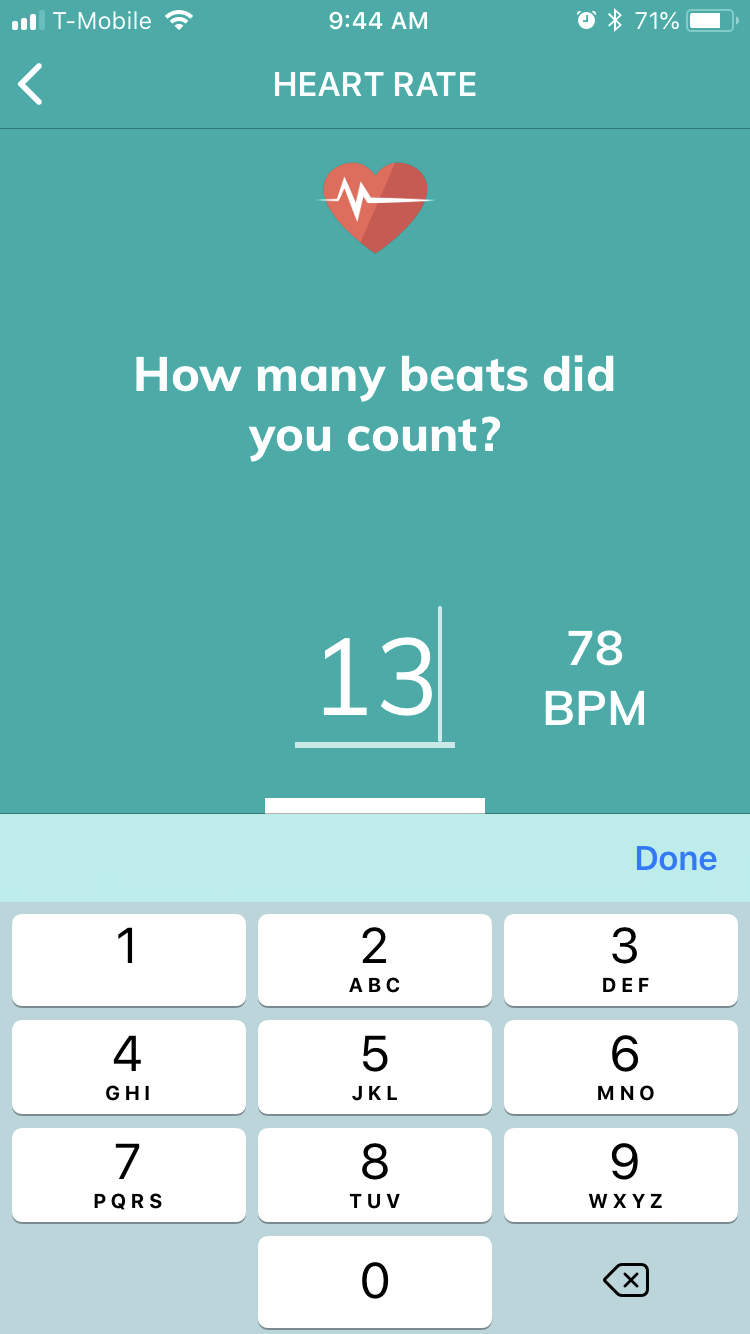Type 2 using the number pad
Screen dimensions: 750x1334
[375, 959]
